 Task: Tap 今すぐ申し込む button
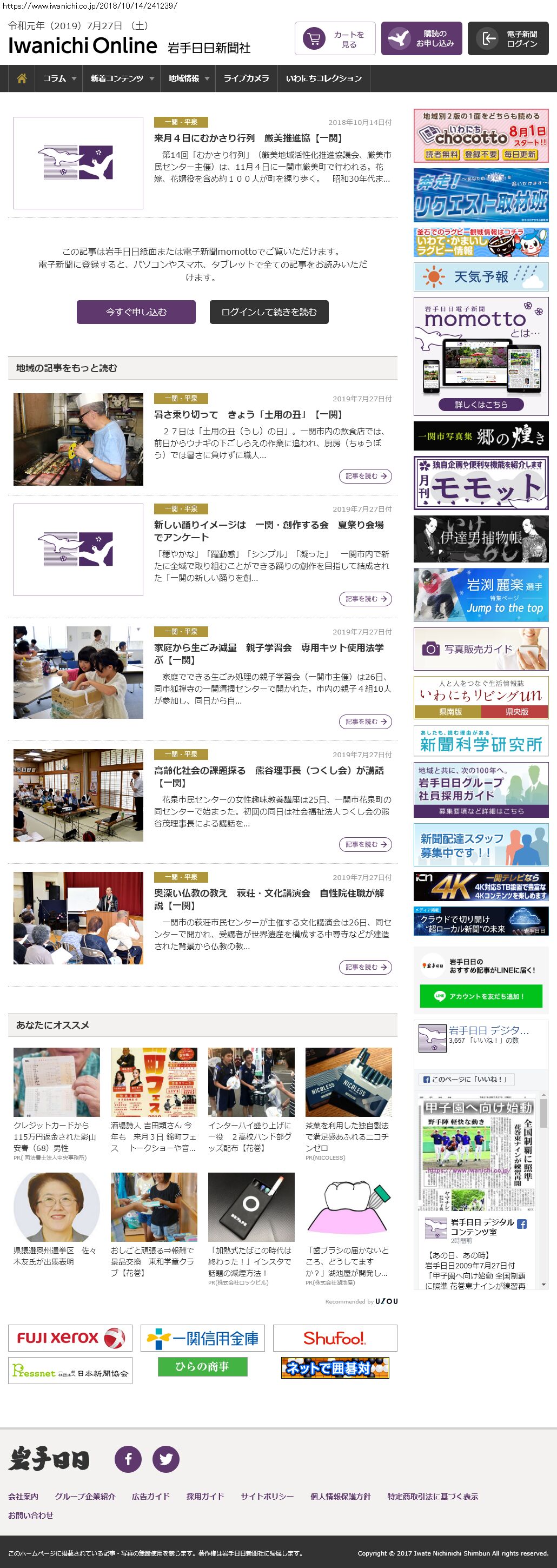tap(136, 312)
